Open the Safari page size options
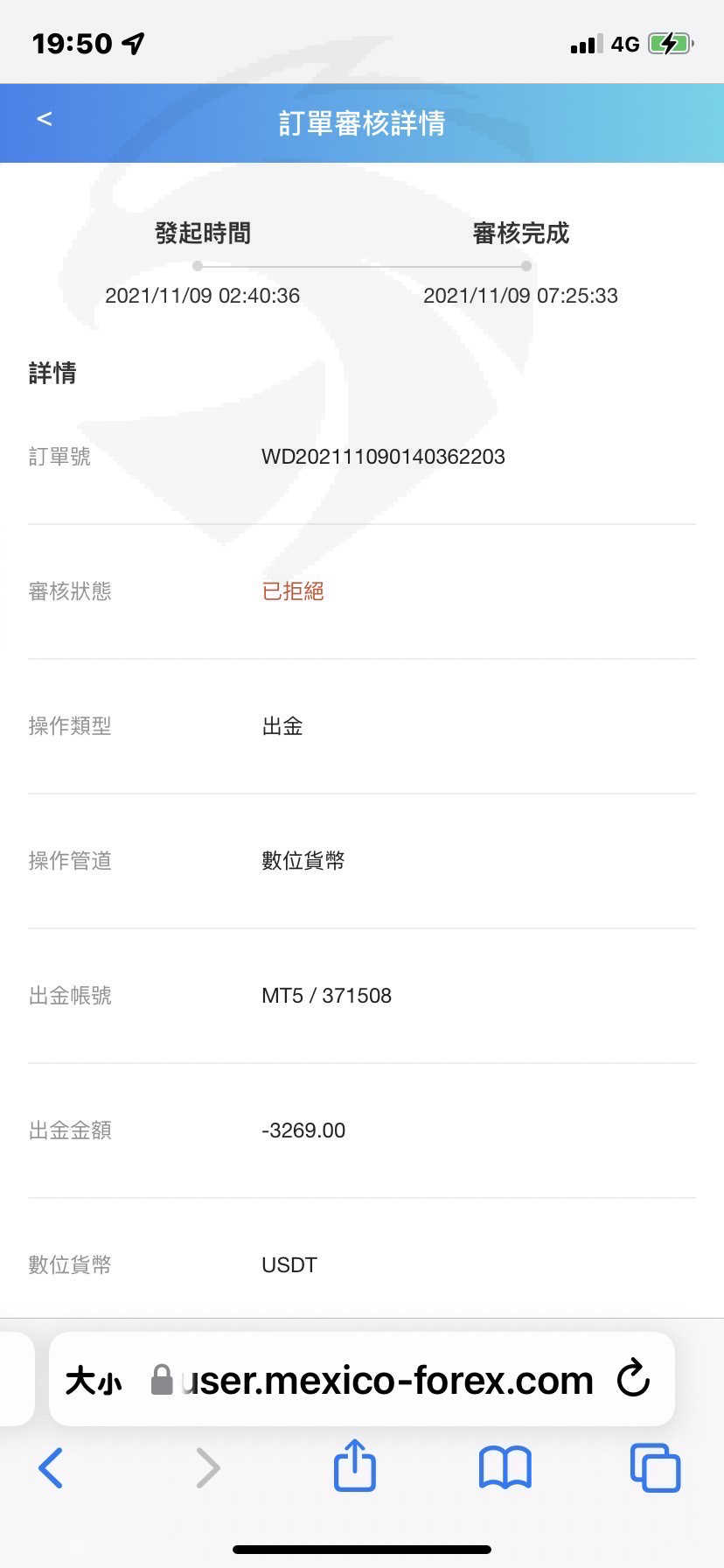The image size is (724, 1568). (x=94, y=1382)
